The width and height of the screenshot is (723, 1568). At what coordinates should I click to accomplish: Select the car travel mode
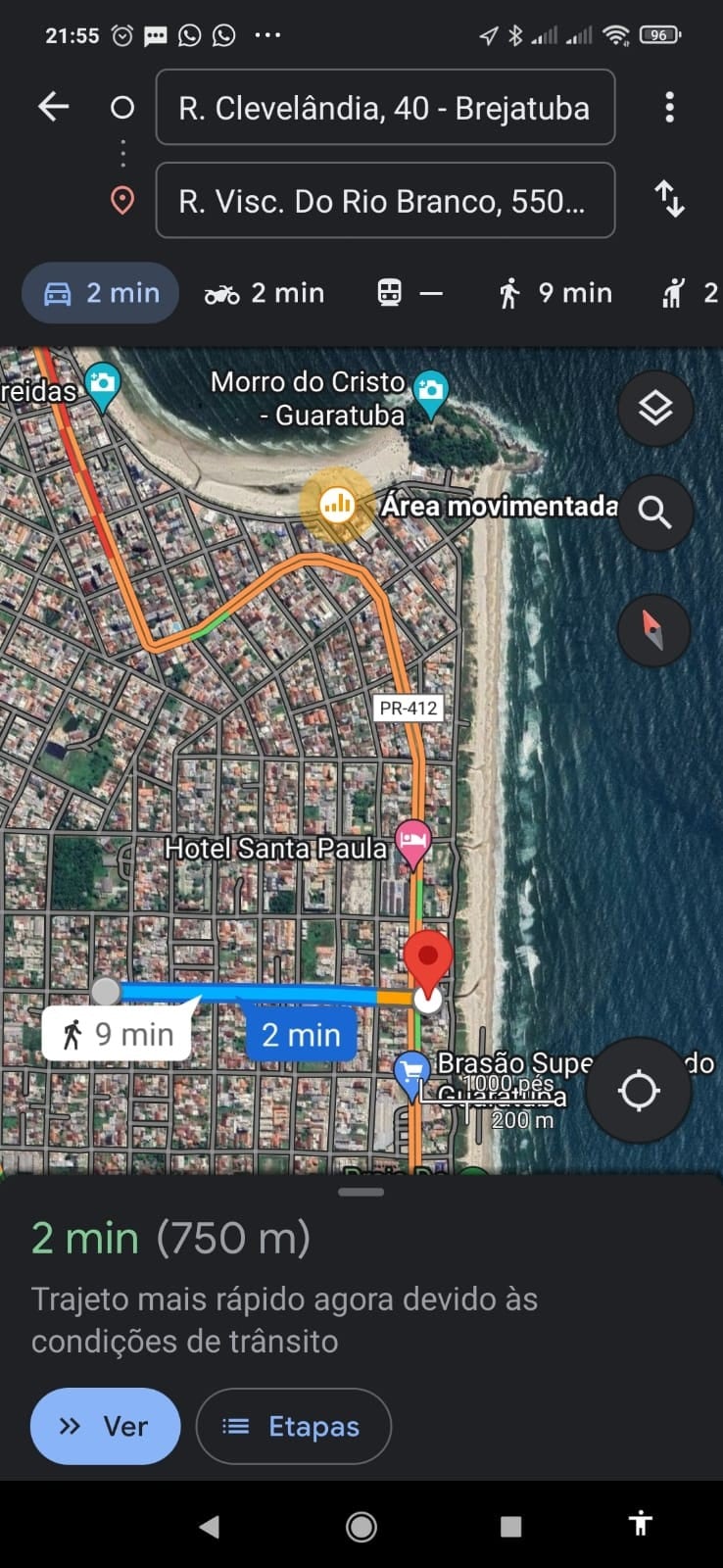click(101, 293)
